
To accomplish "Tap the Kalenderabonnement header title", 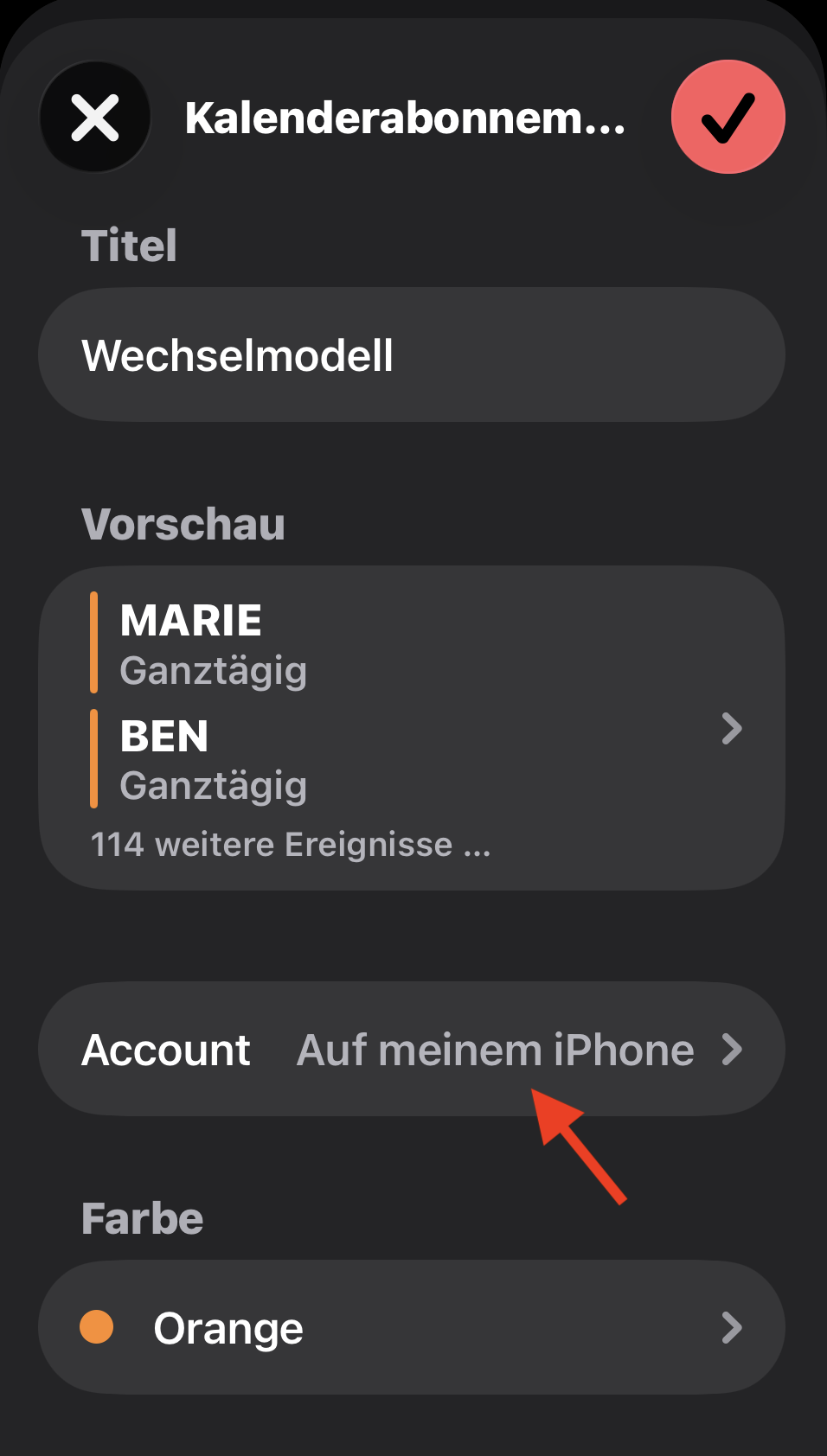I will click(x=405, y=118).
